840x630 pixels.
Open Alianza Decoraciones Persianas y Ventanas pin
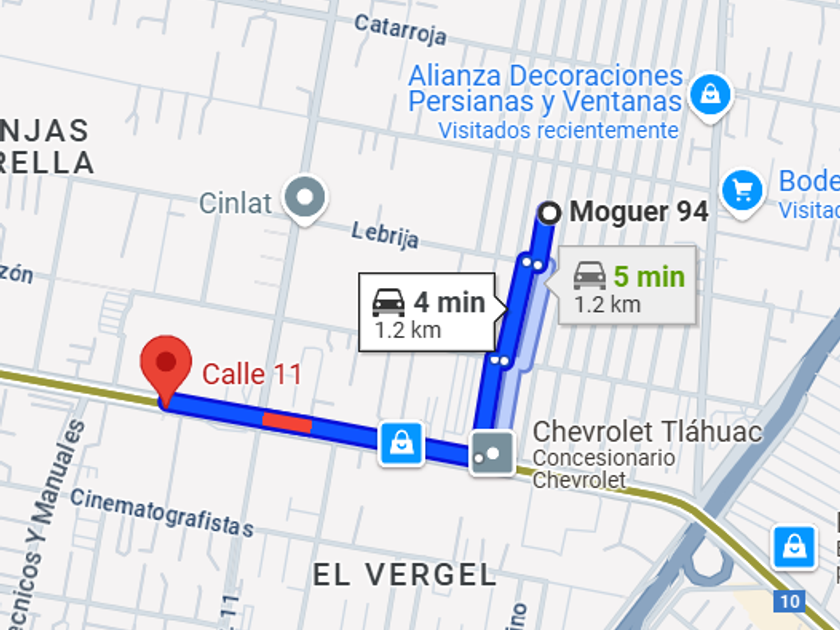(710, 97)
